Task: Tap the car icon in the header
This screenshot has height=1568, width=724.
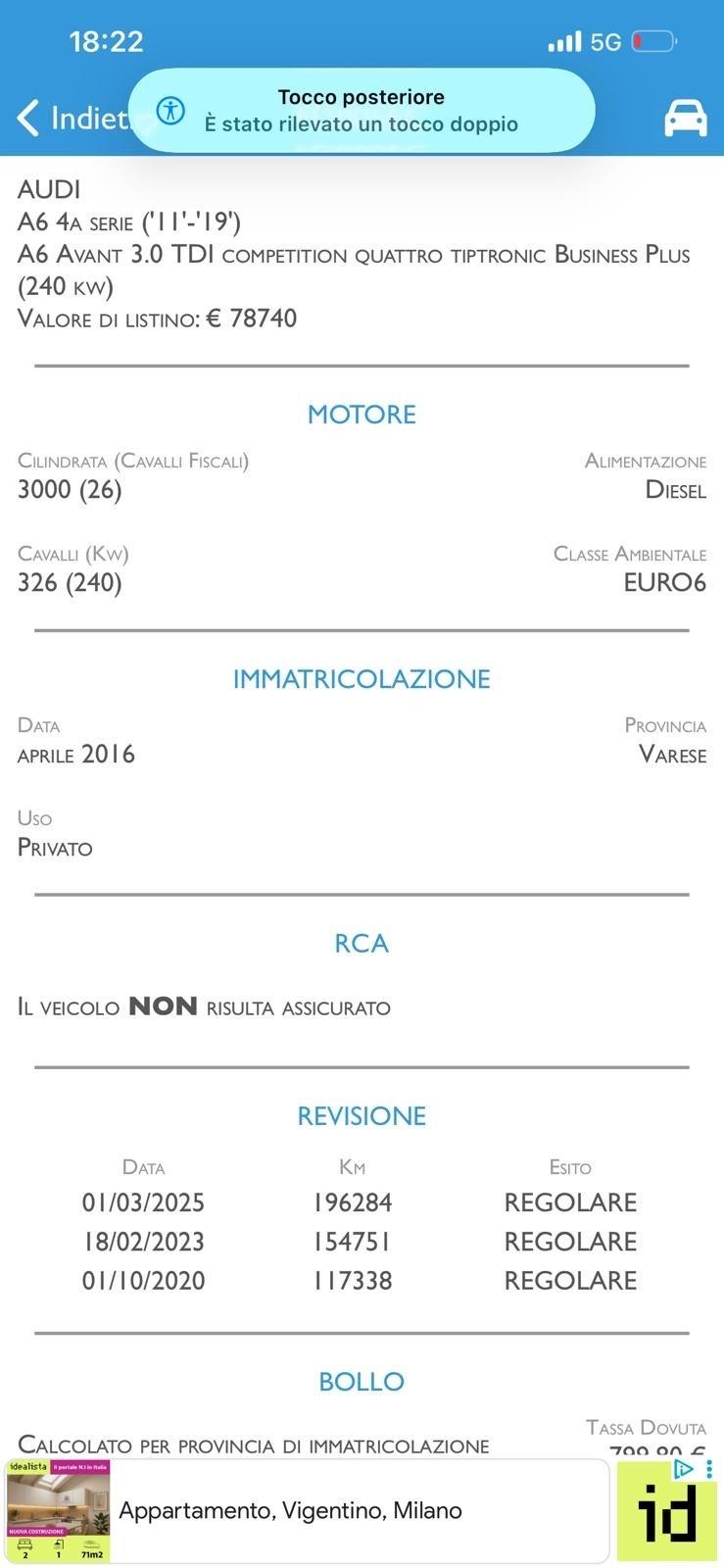Action: 685,119
